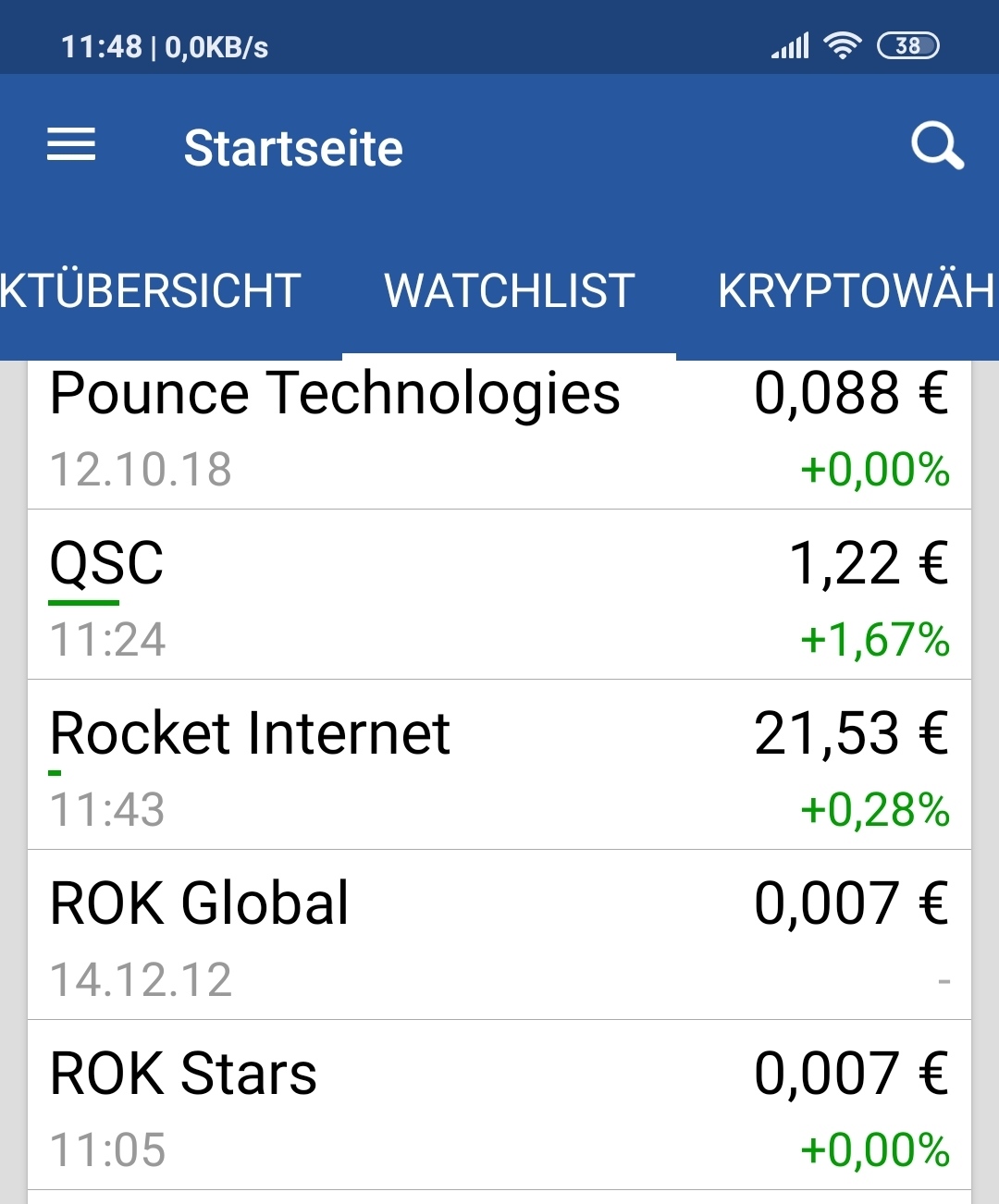Open the KRYPTOWÄH tab

pyautogui.click(x=856, y=291)
